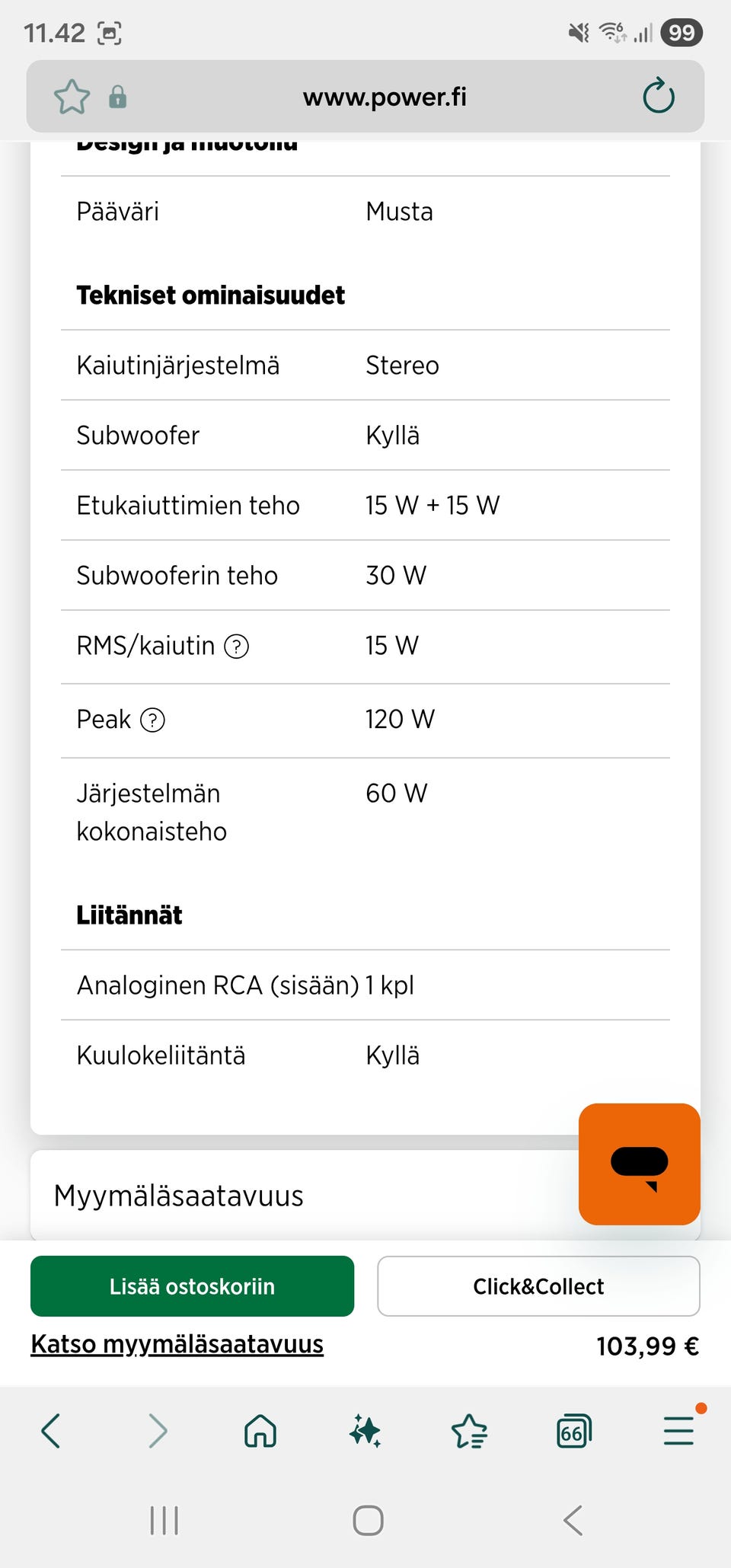
Task: Tap the Tekniset ominaisuudet heading
Action: tap(211, 295)
